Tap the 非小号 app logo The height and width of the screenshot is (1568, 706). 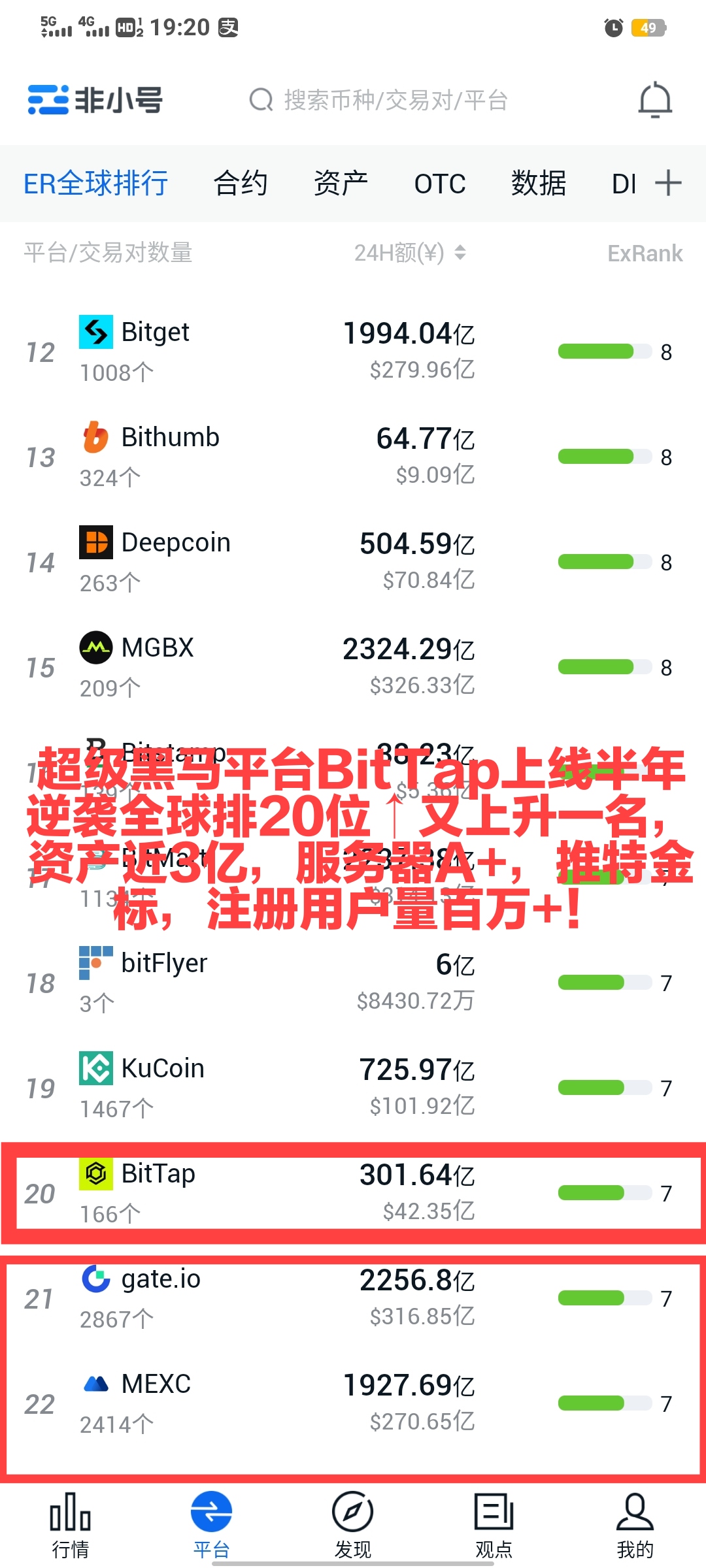92,101
